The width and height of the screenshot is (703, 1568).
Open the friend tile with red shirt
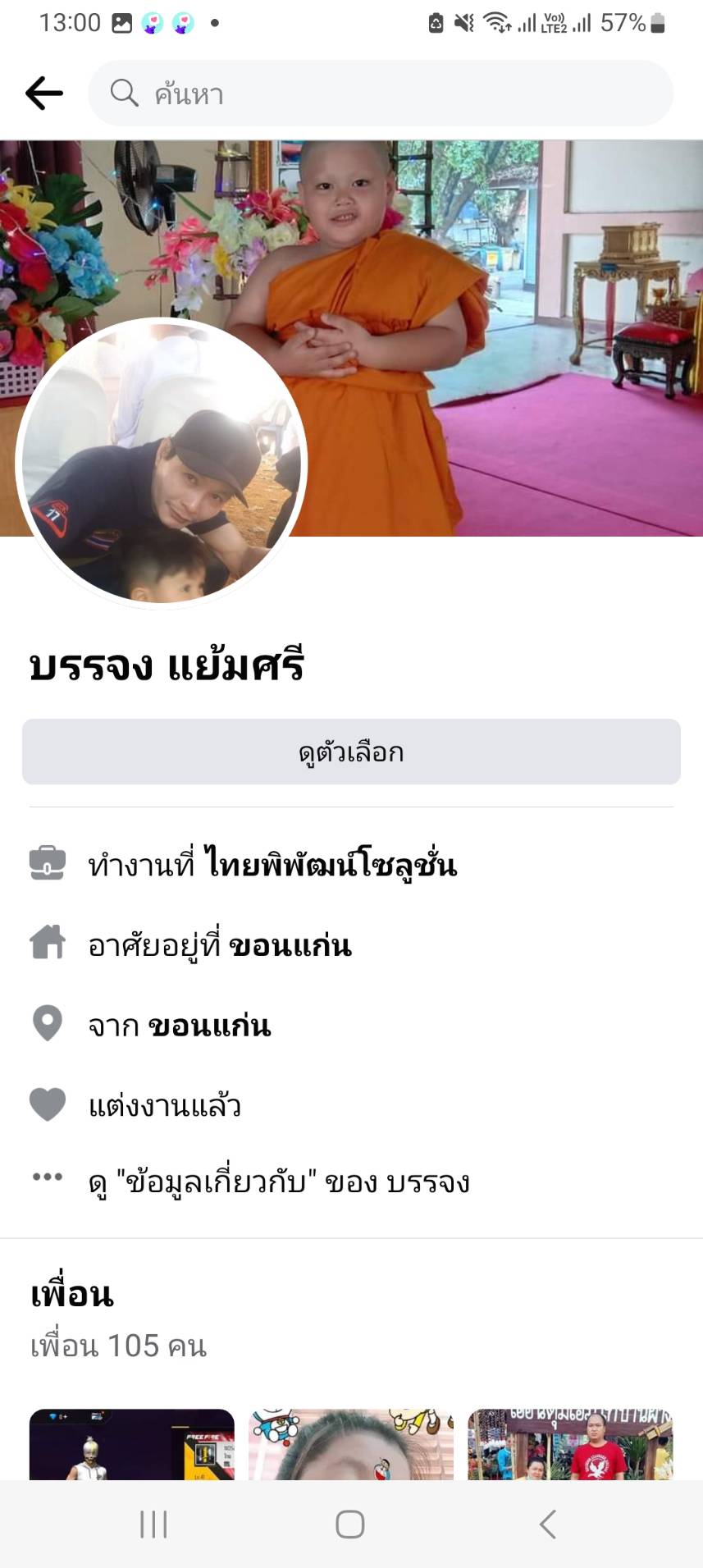pyautogui.click(x=570, y=1444)
